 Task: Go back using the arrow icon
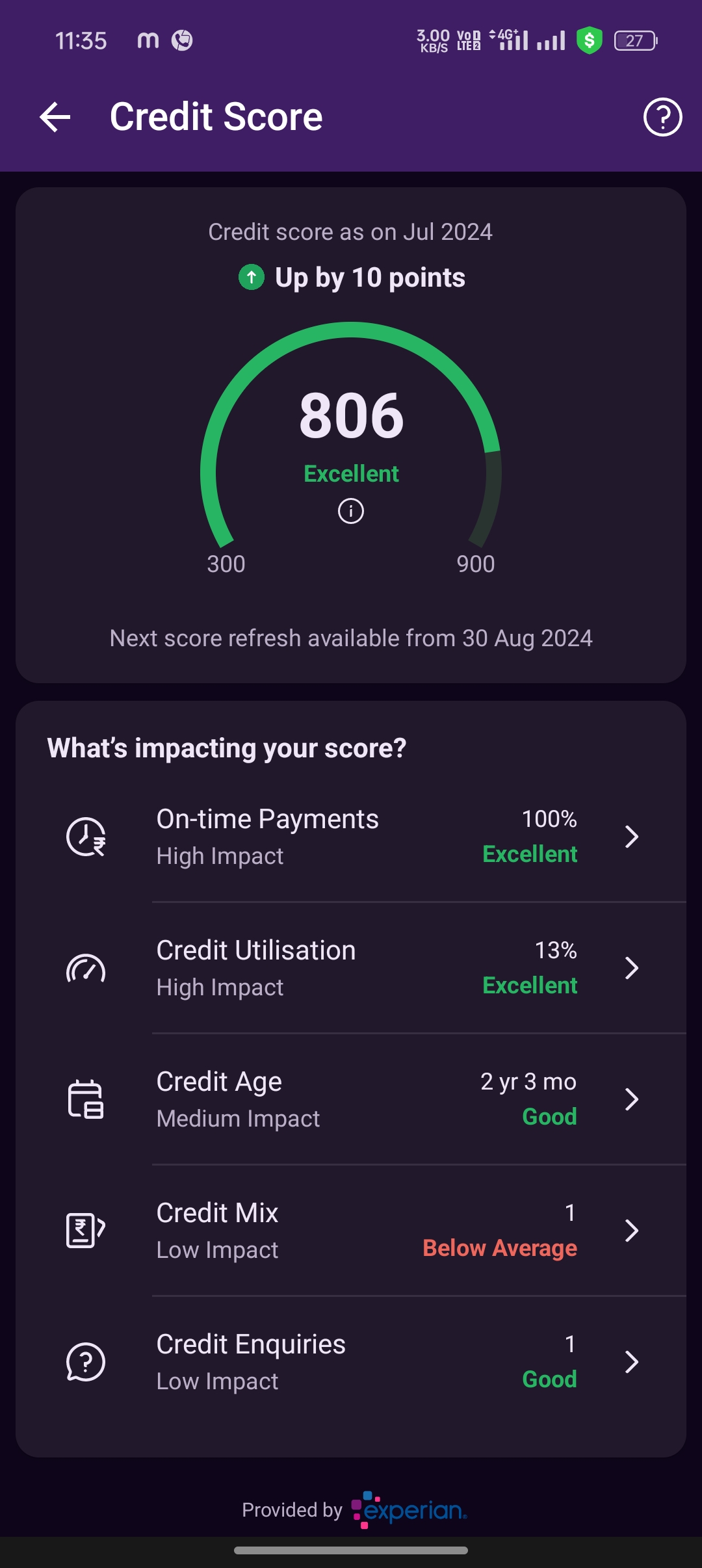click(x=55, y=118)
